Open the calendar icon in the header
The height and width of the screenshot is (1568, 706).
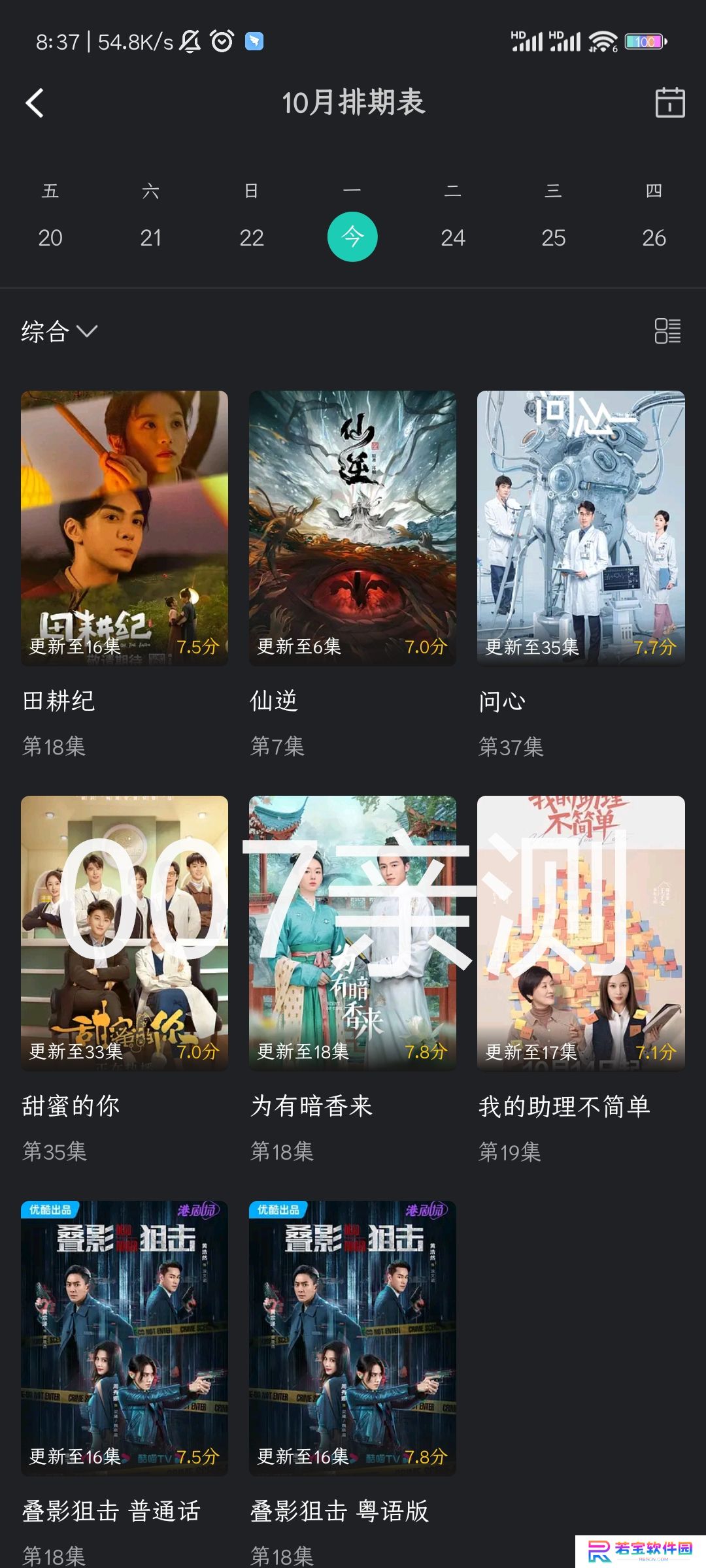(670, 103)
